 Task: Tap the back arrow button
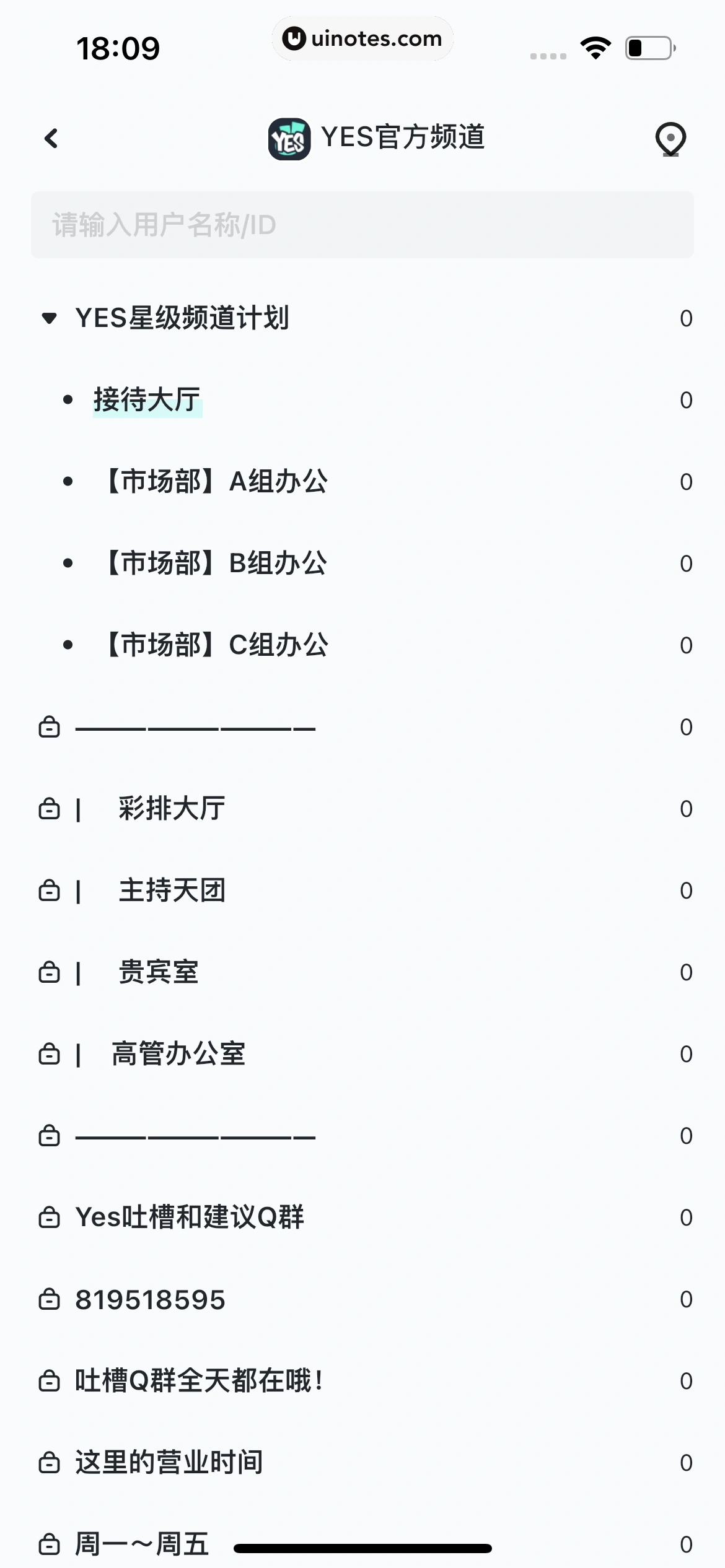52,139
